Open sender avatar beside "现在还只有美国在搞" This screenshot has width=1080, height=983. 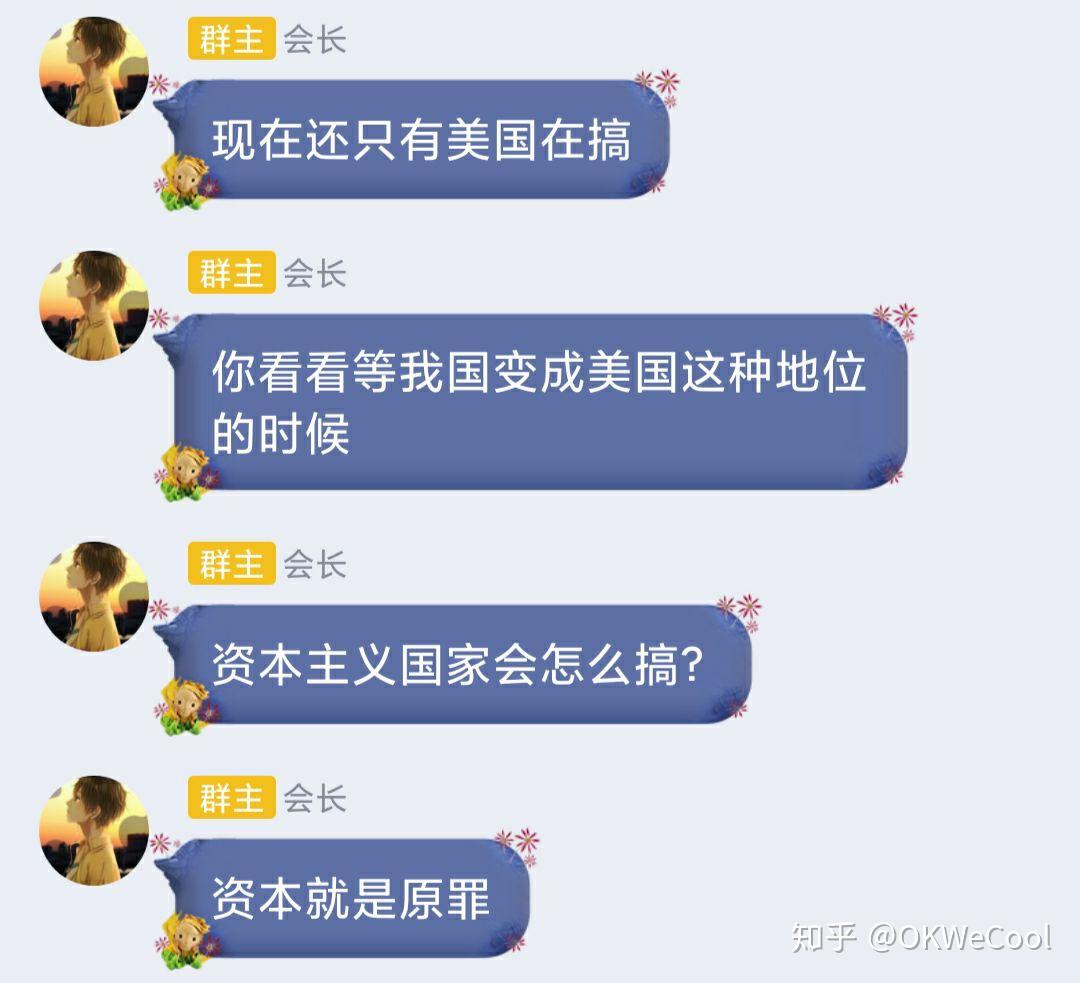click(x=93, y=71)
